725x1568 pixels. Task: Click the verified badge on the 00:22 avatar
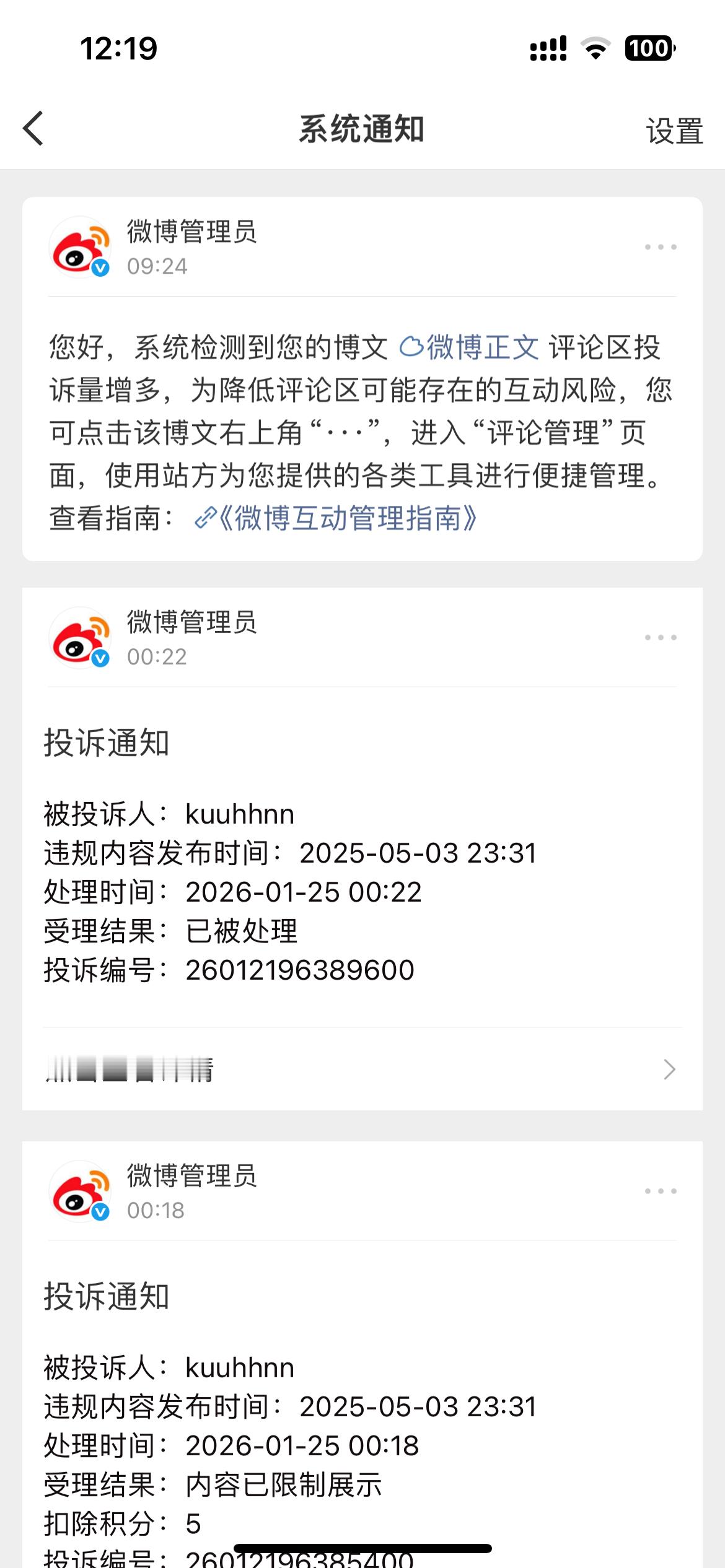pos(101,658)
